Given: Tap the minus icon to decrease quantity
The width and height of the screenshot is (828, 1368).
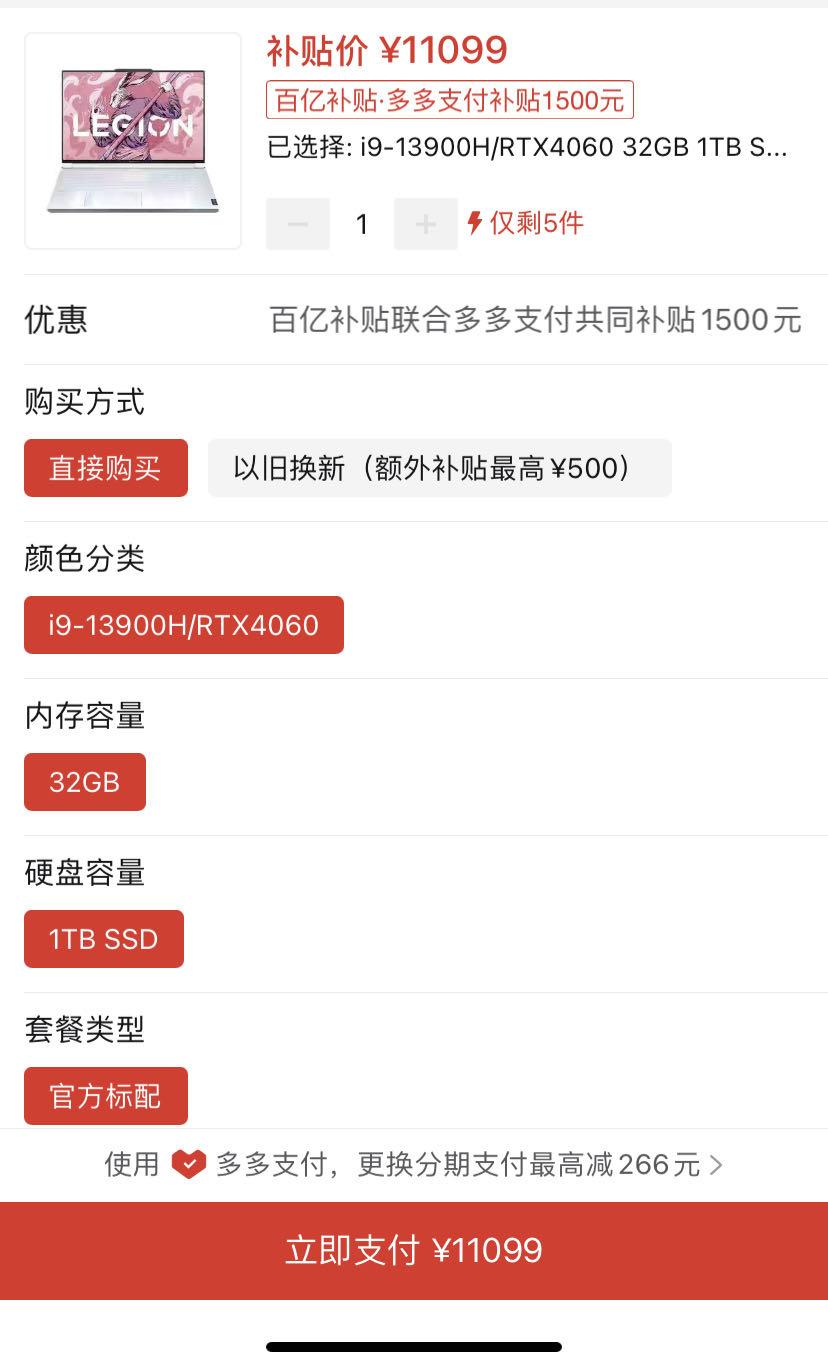Looking at the screenshot, I should (297, 224).
